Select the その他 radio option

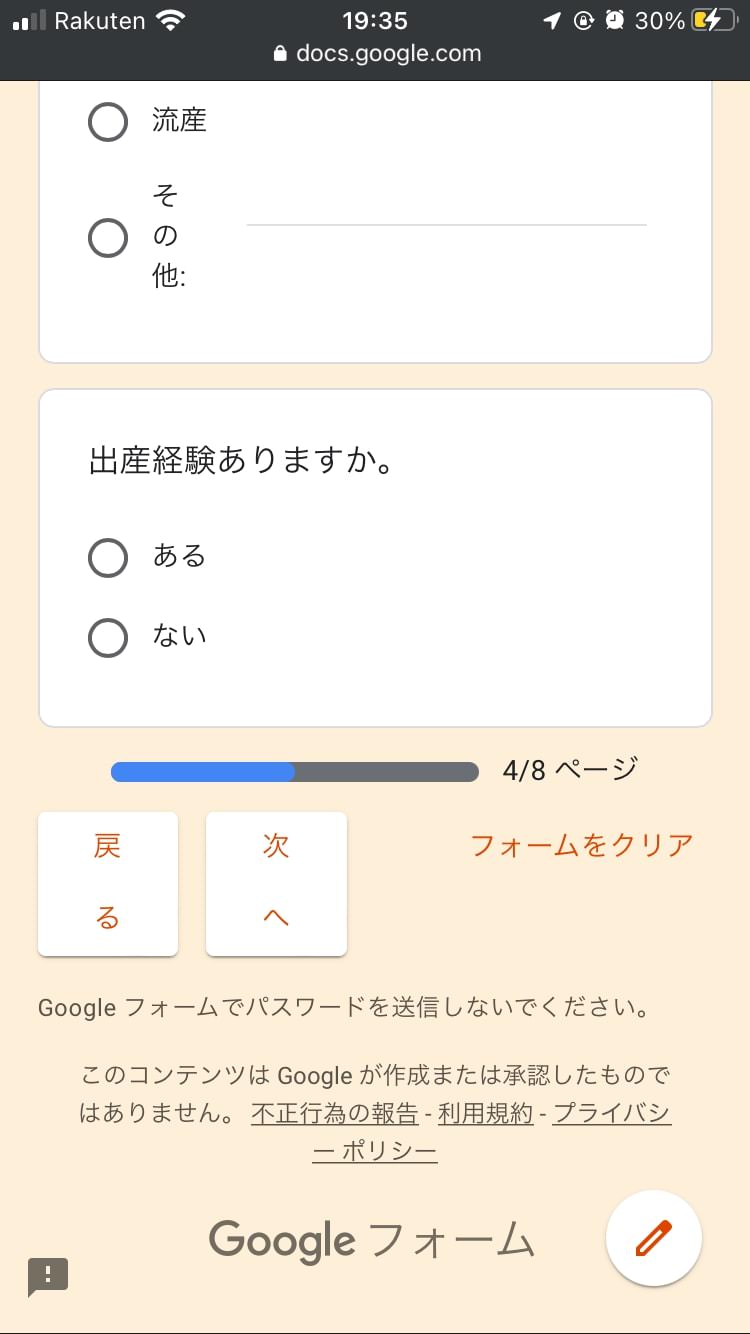point(108,238)
